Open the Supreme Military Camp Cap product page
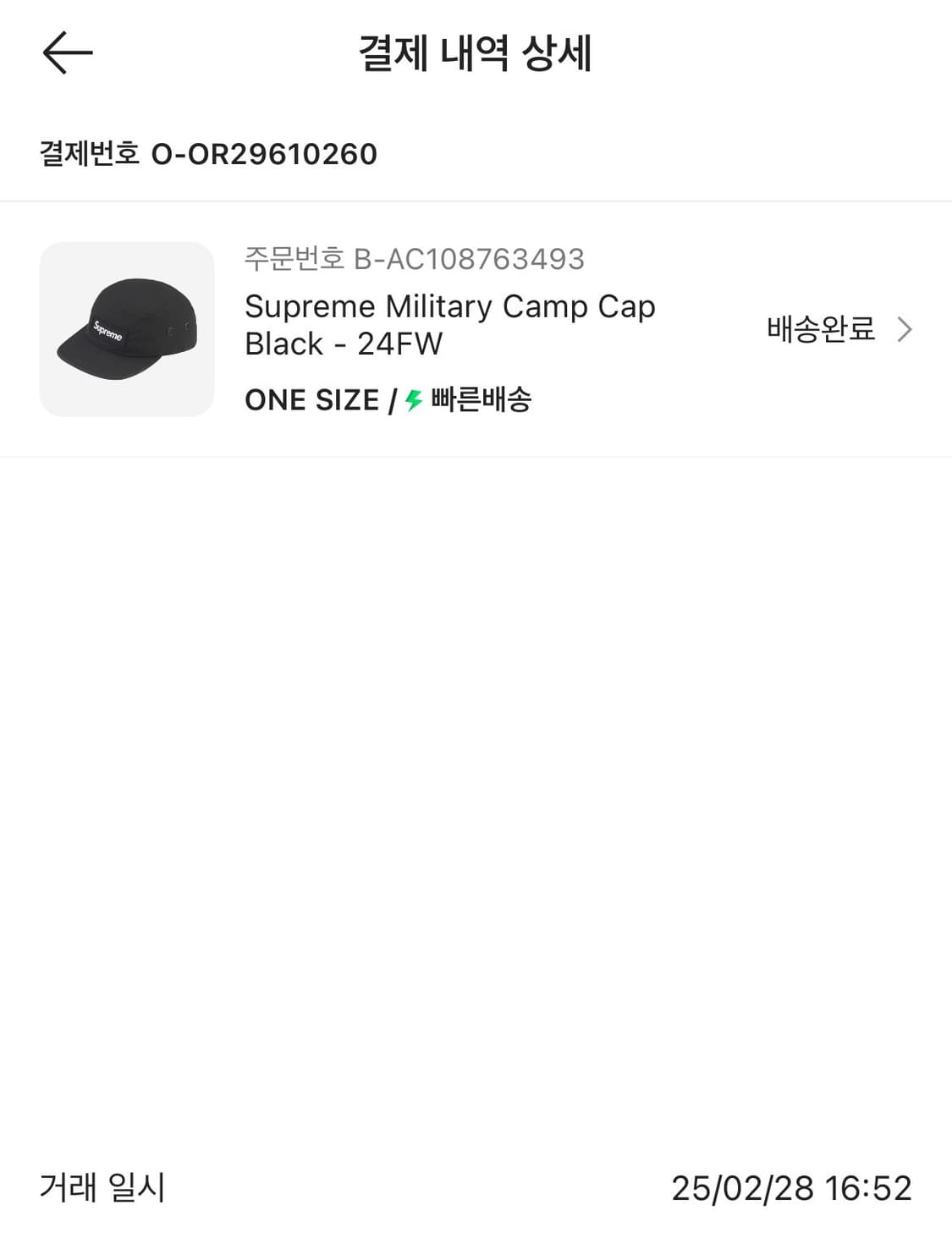The width and height of the screenshot is (952, 1238). tap(450, 306)
